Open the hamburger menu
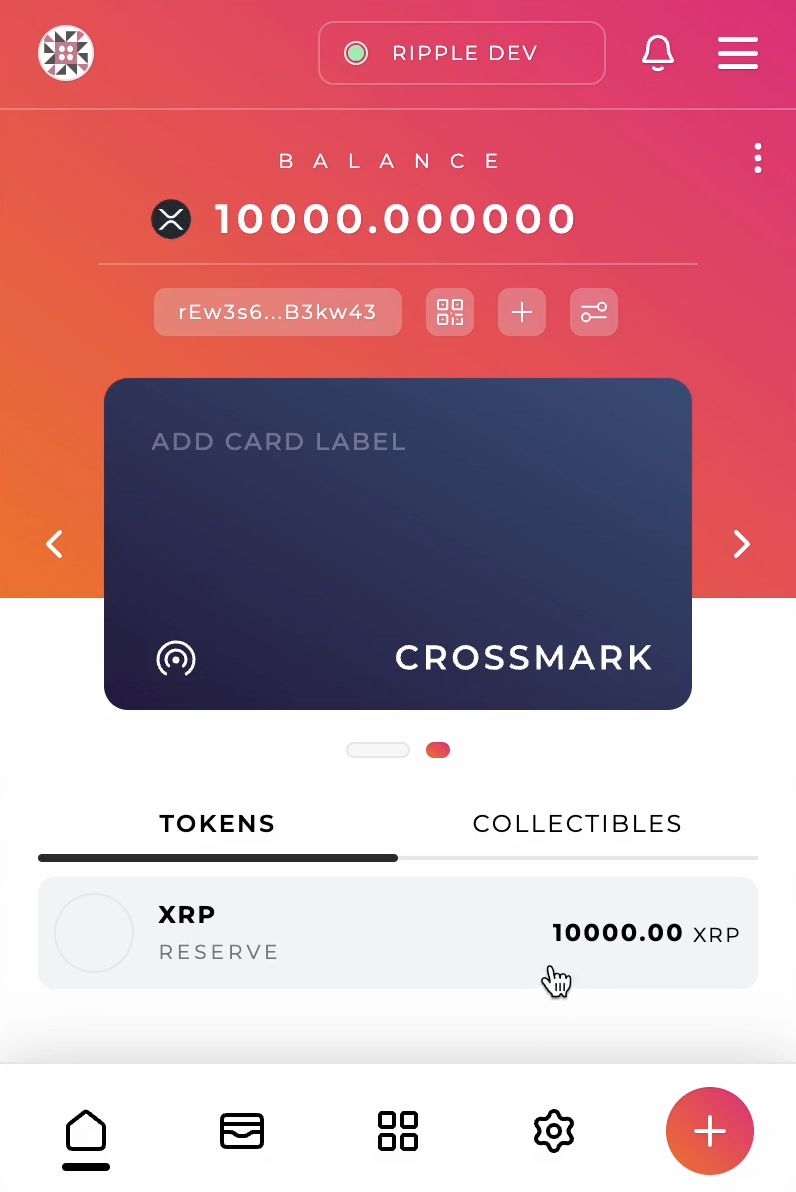The width and height of the screenshot is (796, 1192). [x=737, y=53]
